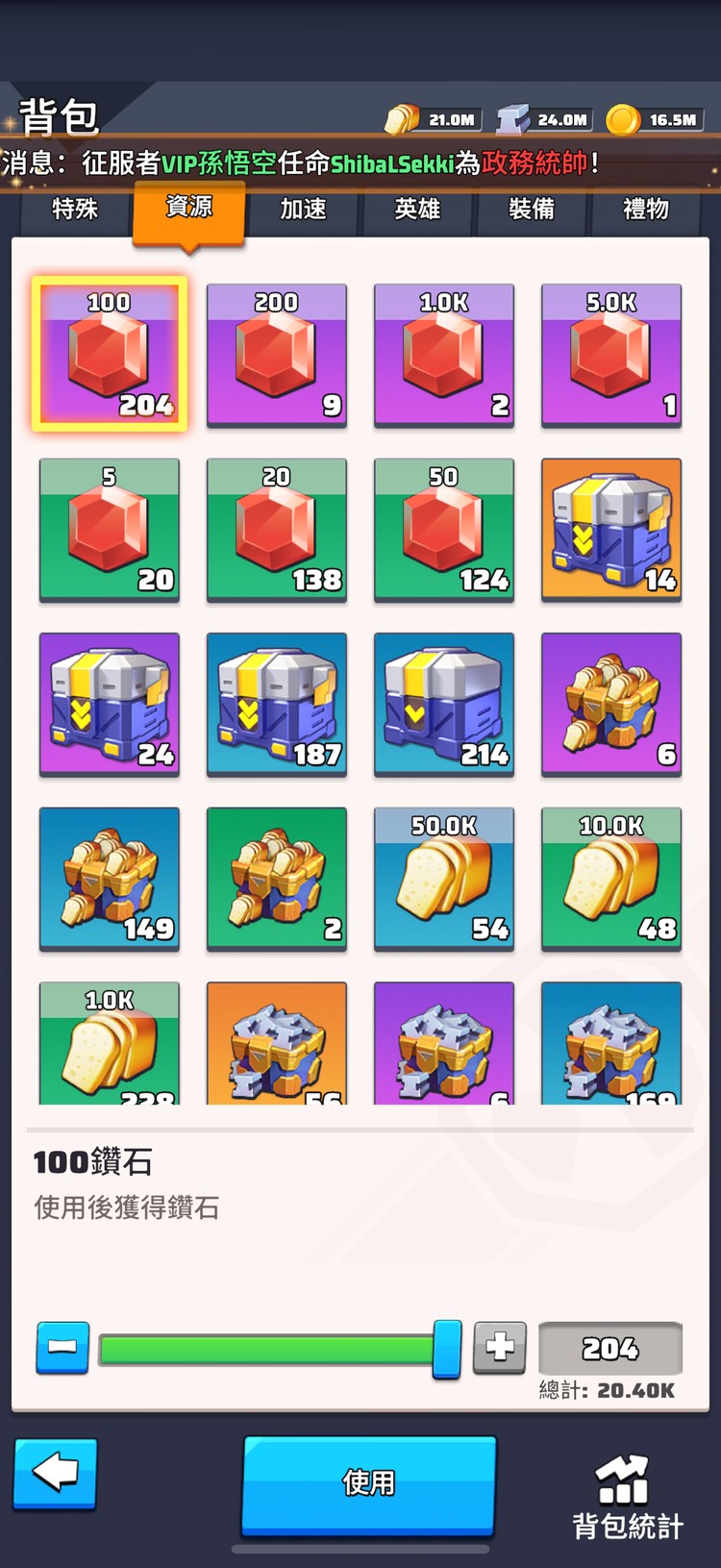Select the 20 diamond item with 138
721x1568 pixels.
pos(277,530)
